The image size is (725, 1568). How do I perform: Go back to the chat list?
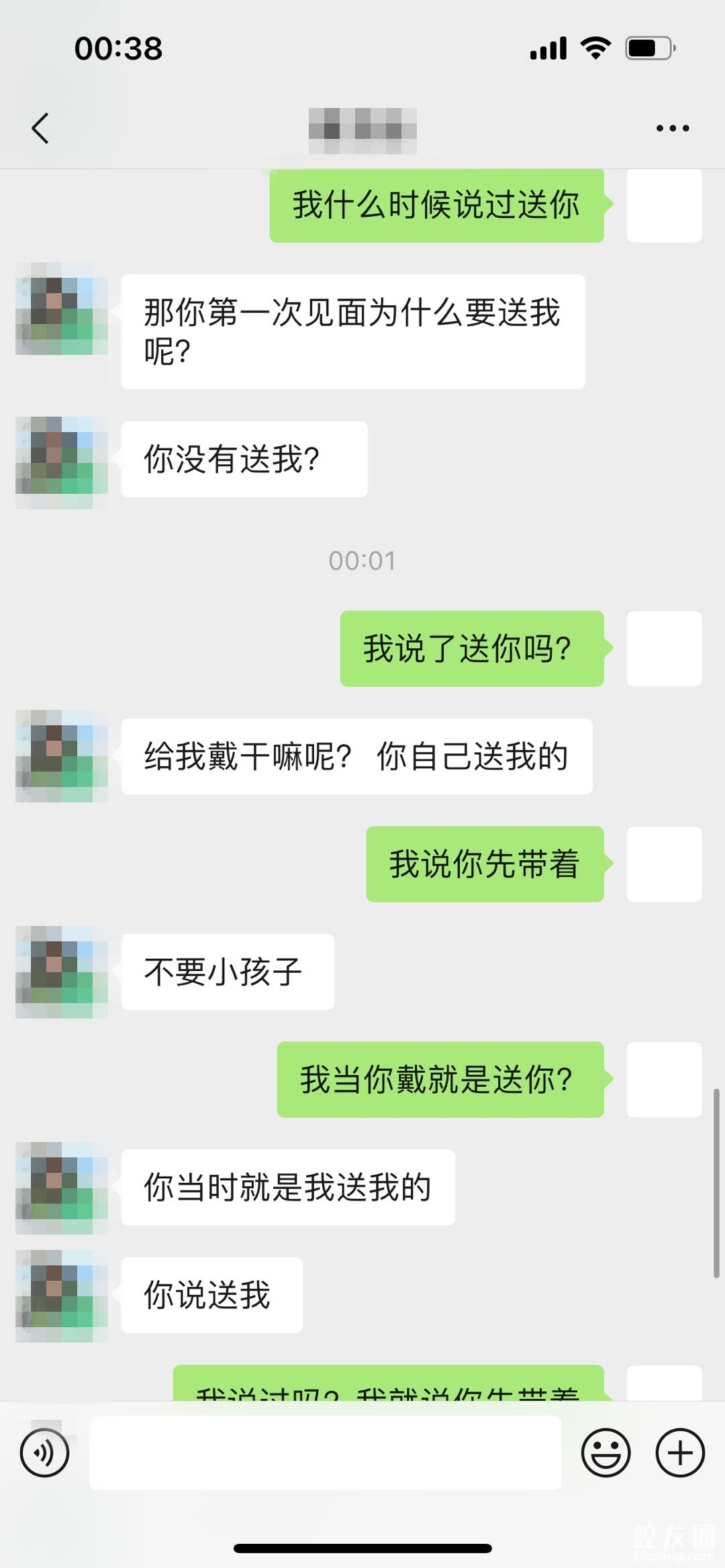point(40,128)
